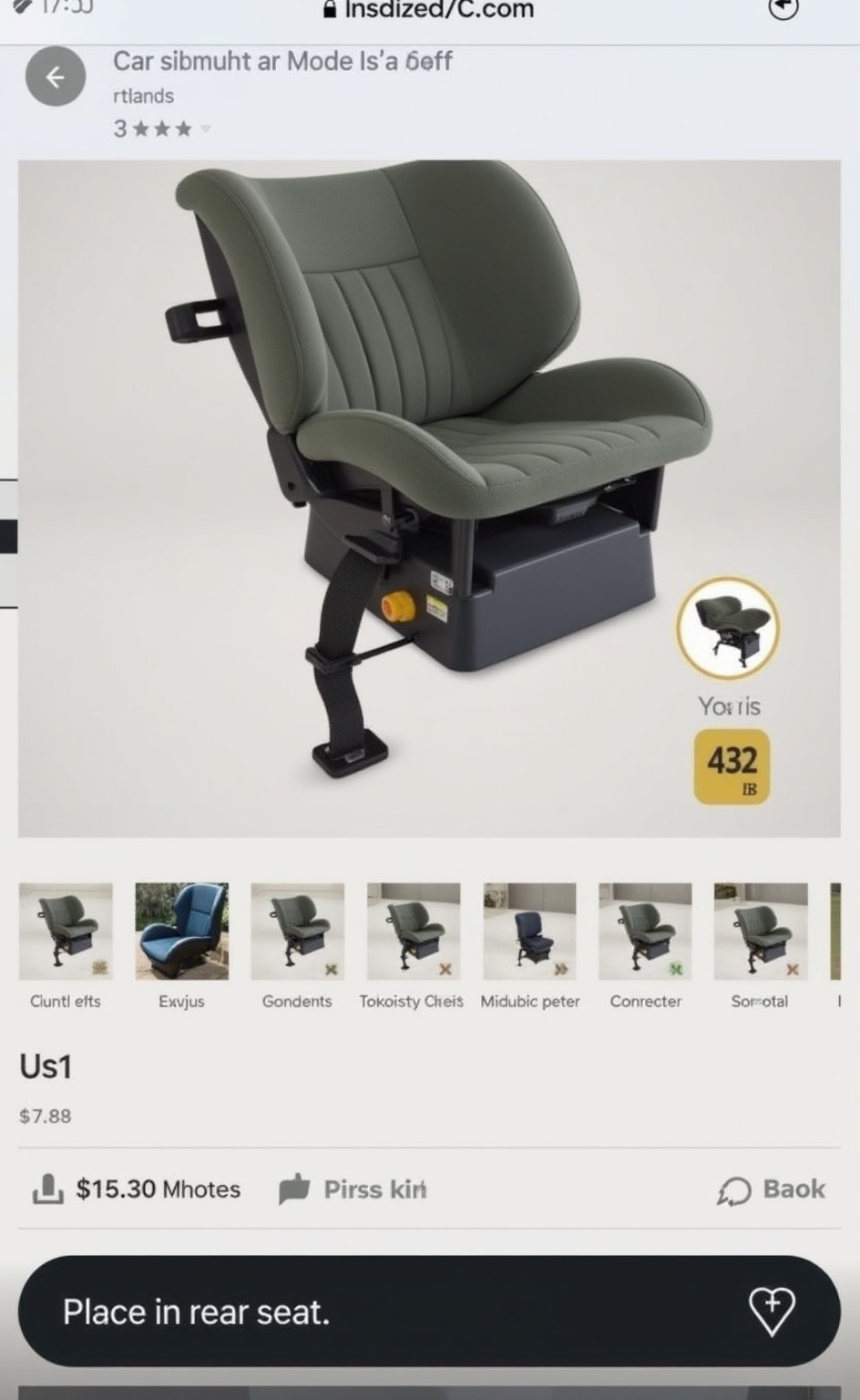This screenshot has width=860, height=1400.
Task: Click the third rating star
Action: point(181,129)
